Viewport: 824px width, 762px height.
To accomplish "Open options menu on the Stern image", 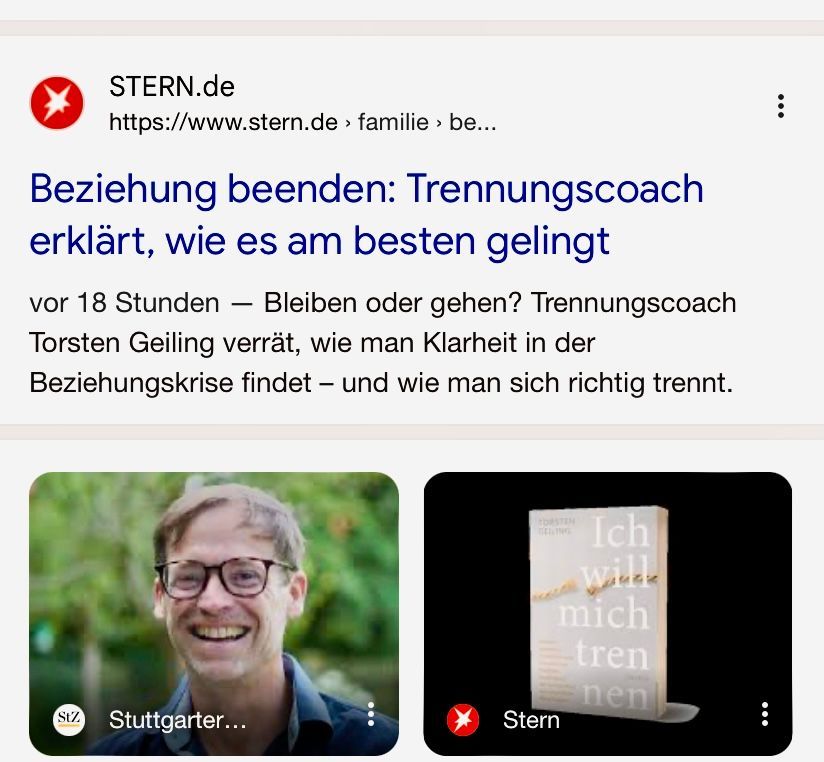I will 765,714.
